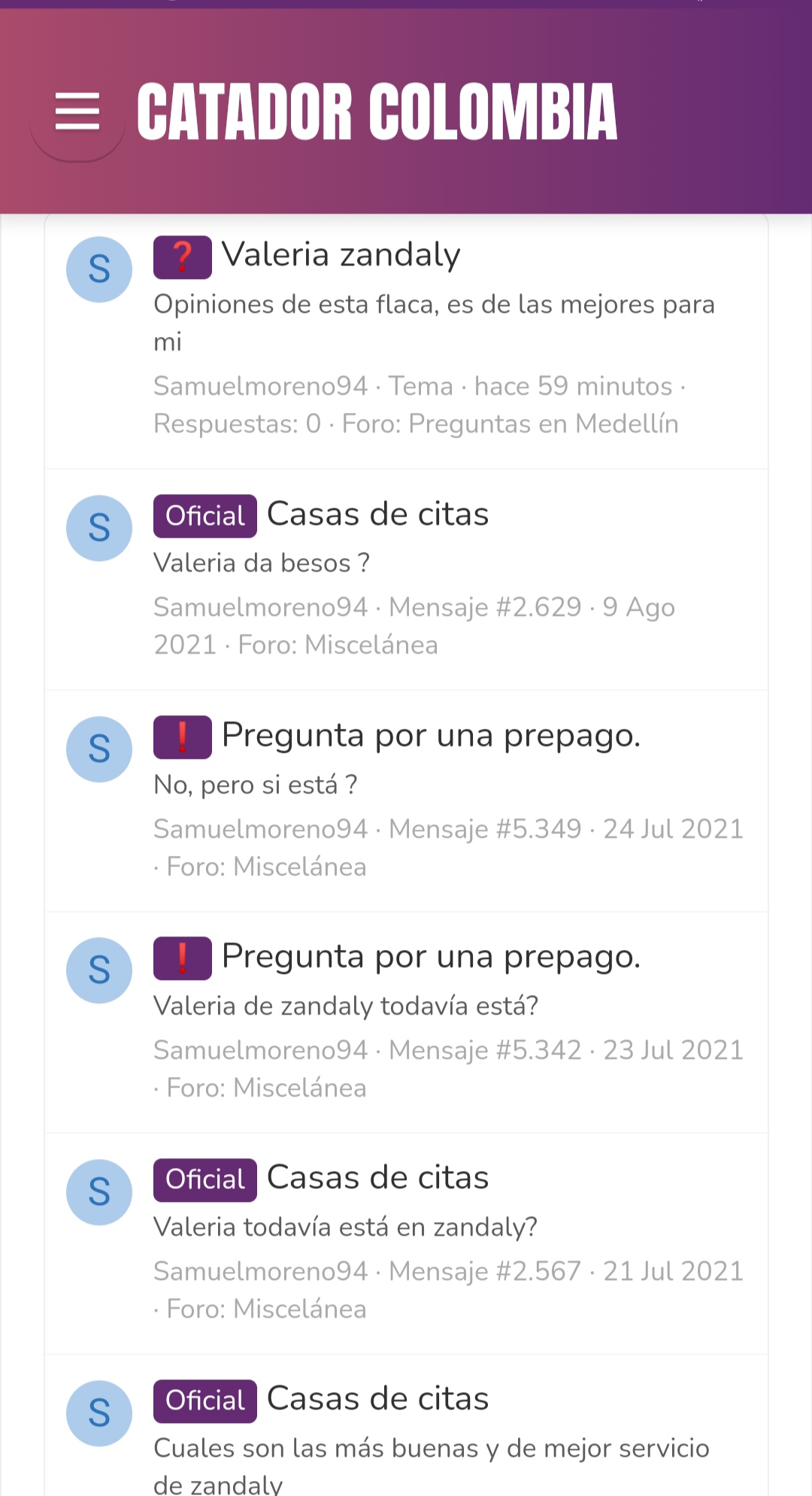View the avatar next to Valeria zandaly

coord(99,269)
